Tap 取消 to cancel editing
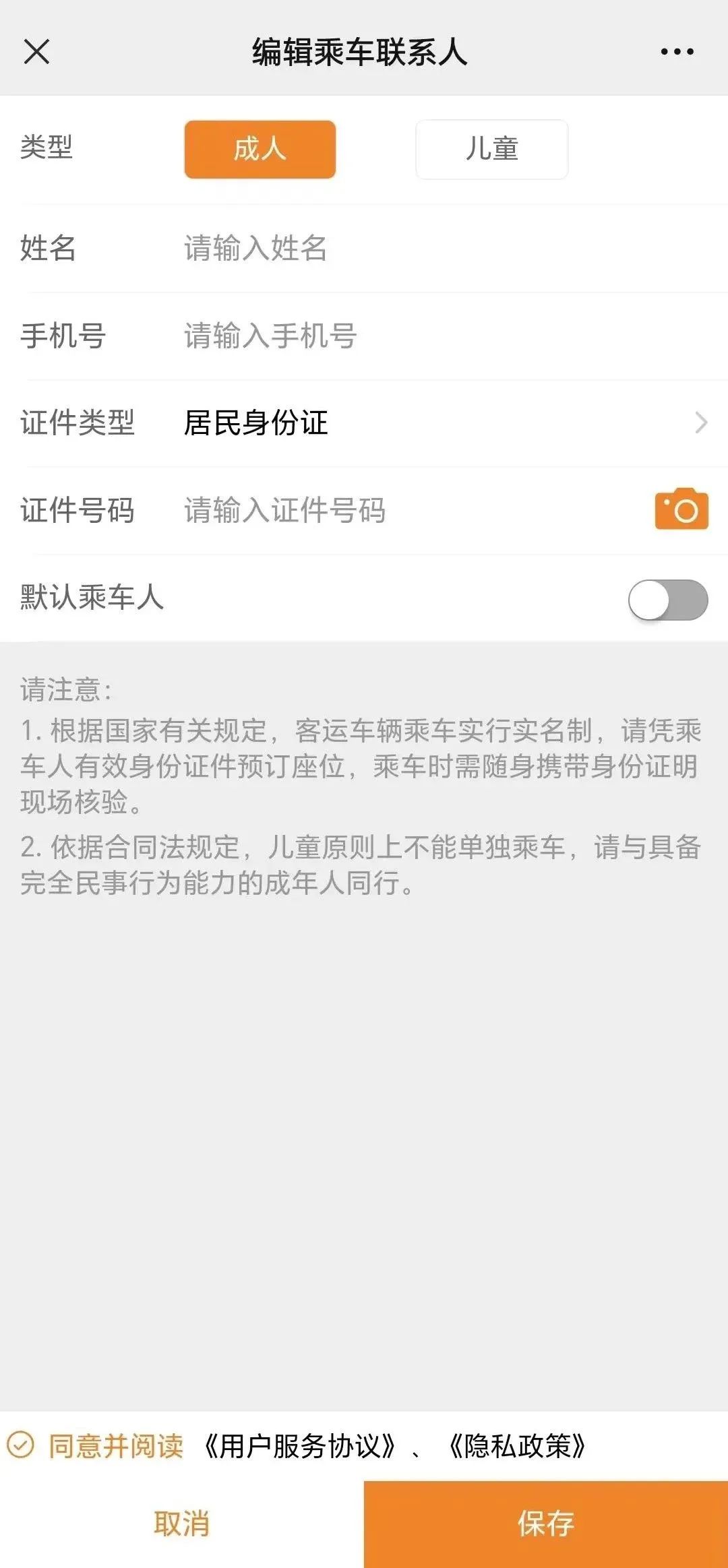This screenshot has height=1568, width=728. 182,1524
